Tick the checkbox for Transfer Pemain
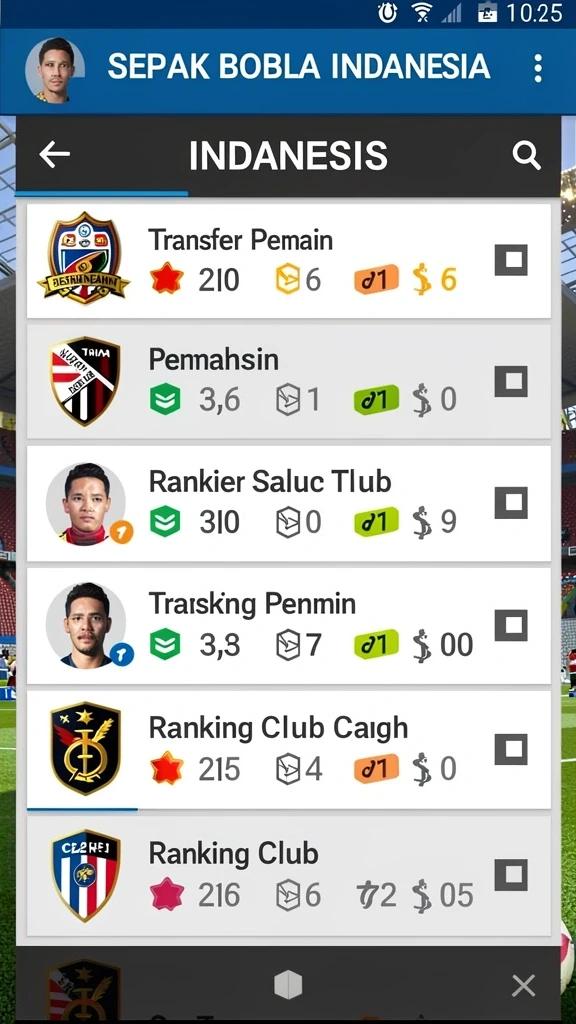This screenshot has height=1024, width=576. [511, 260]
